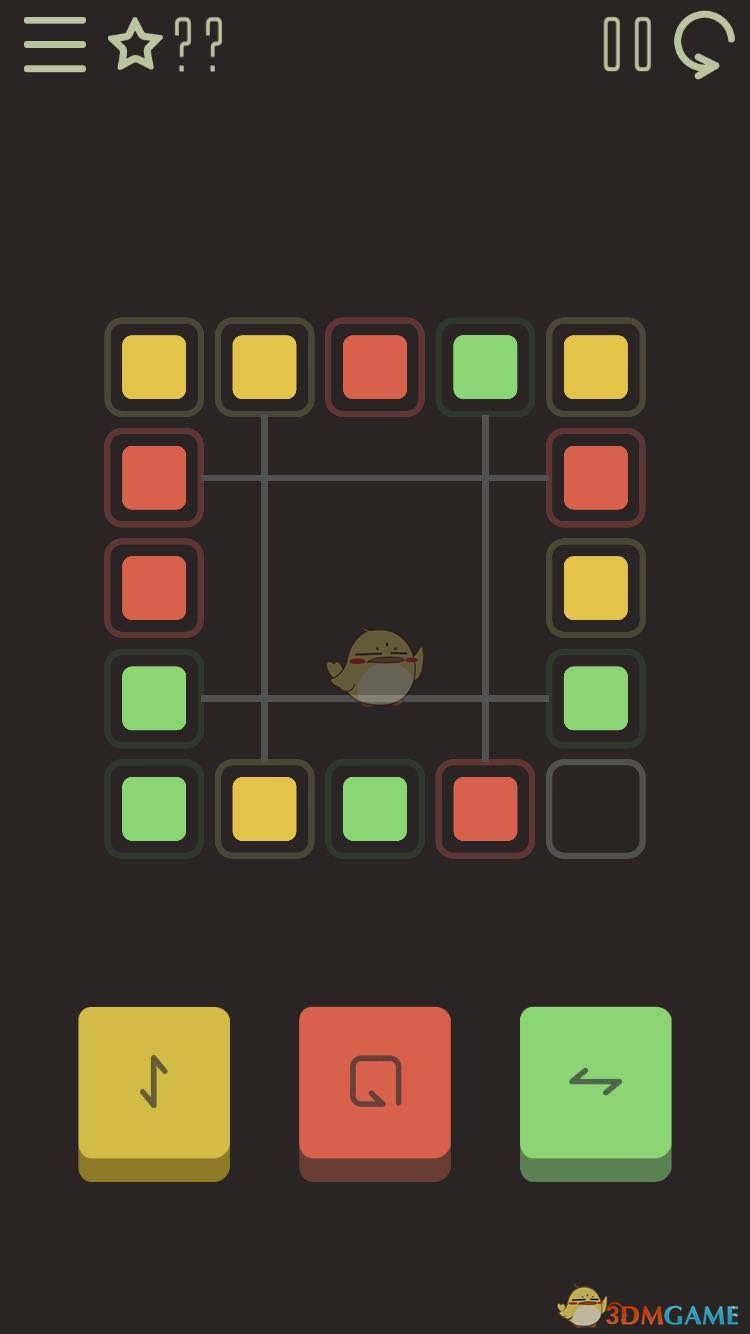Restart the level with the reset arrow

coord(704,45)
